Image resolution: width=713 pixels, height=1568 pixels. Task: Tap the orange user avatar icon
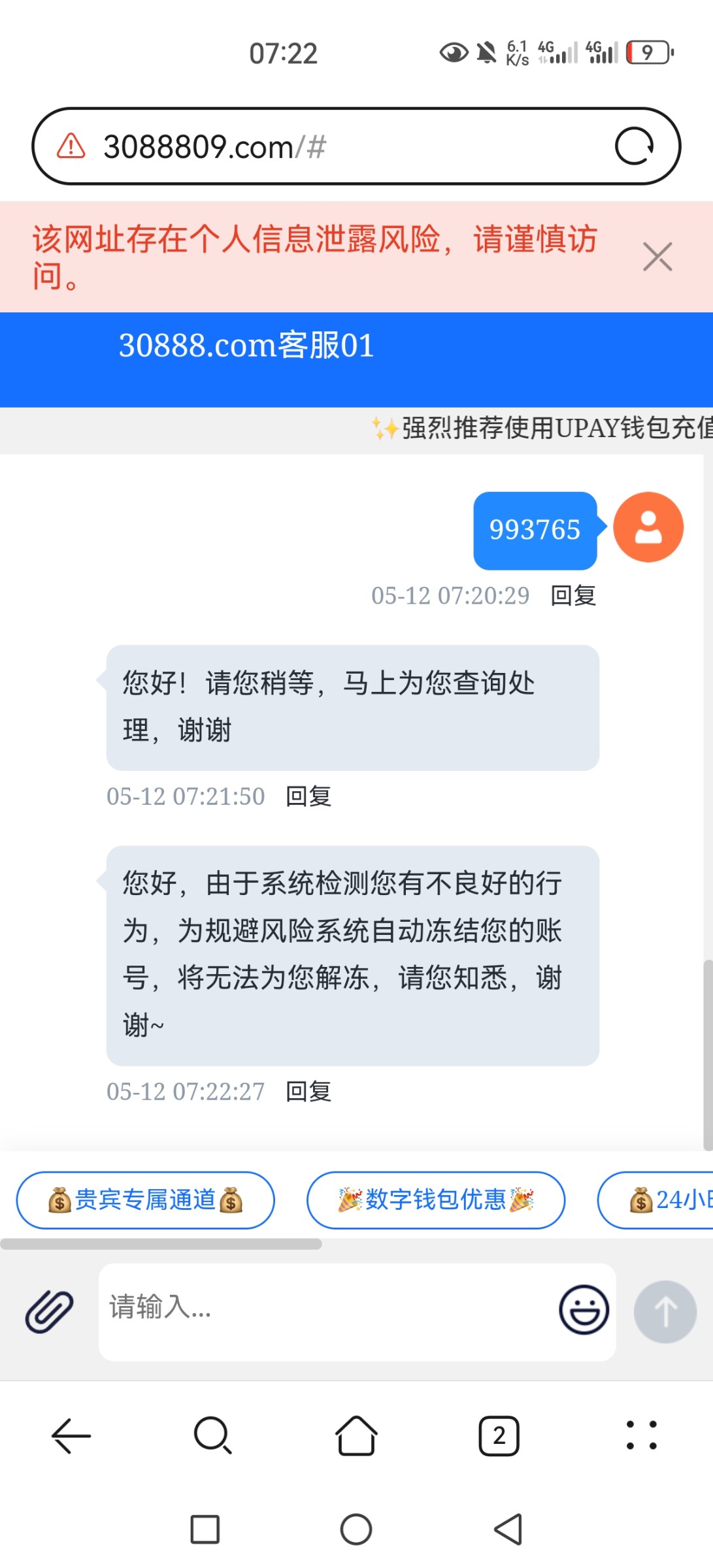[x=648, y=527]
